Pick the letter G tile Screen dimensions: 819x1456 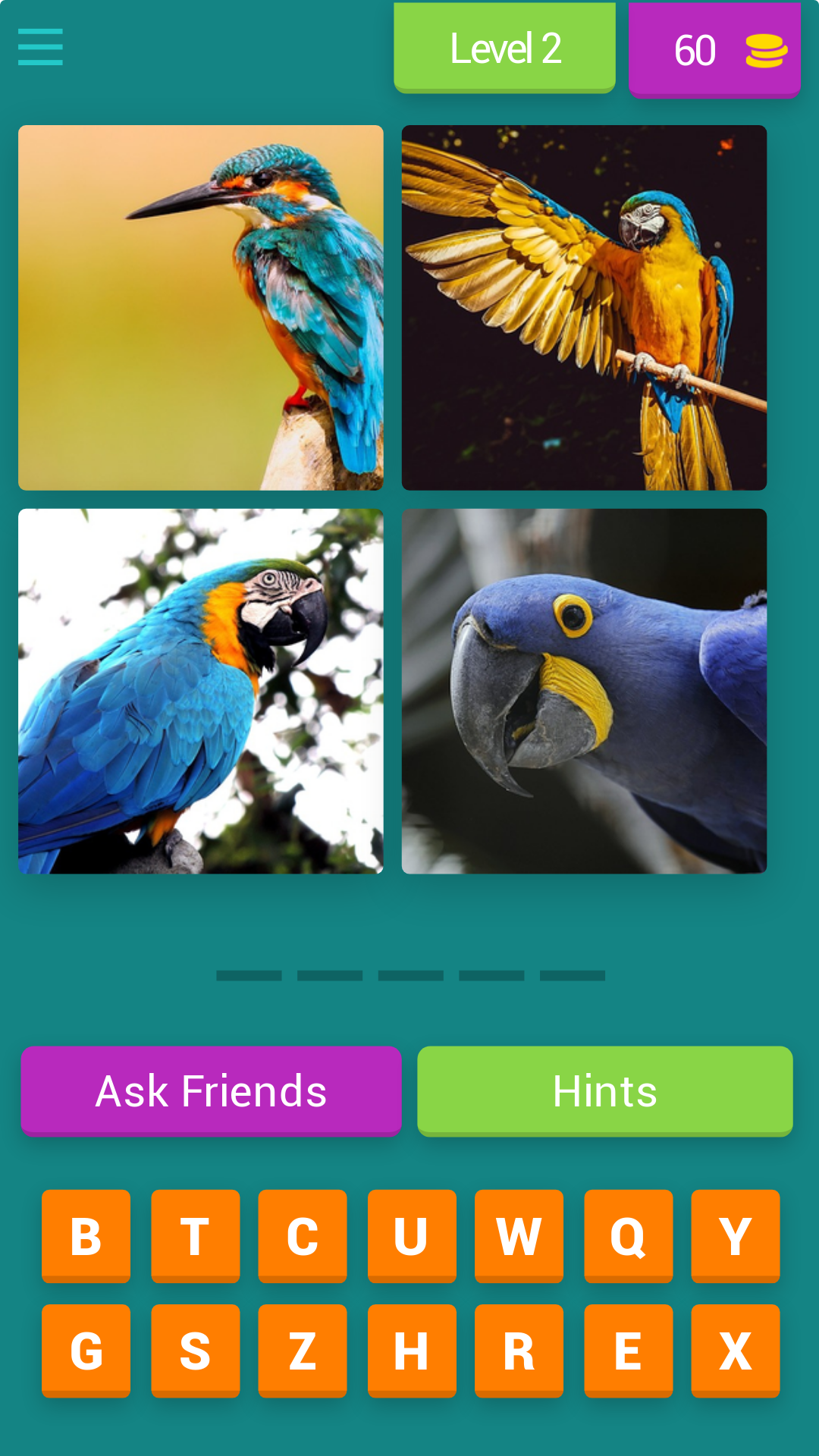86,1350
